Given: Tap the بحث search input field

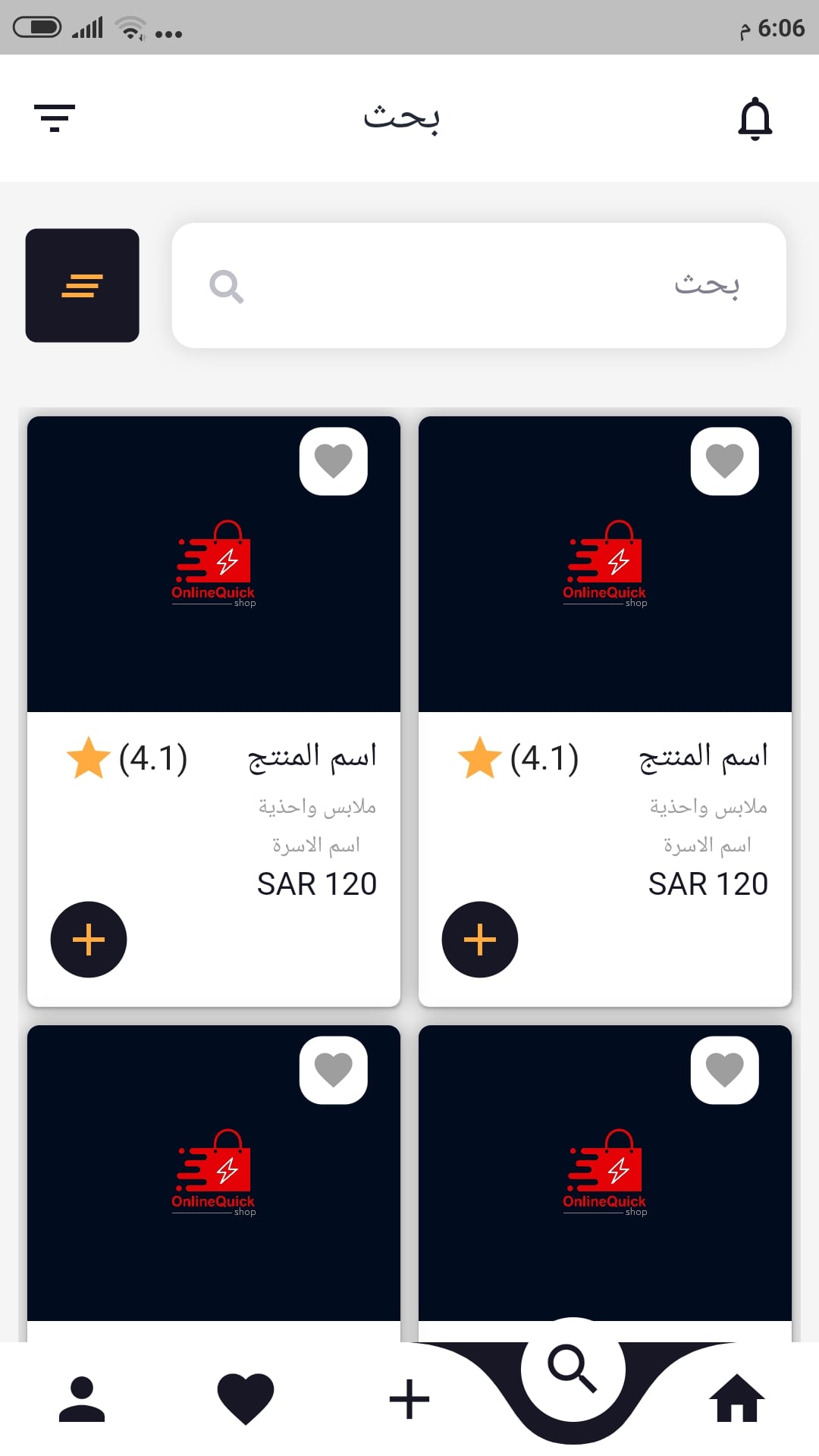Looking at the screenshot, I should tap(478, 286).
